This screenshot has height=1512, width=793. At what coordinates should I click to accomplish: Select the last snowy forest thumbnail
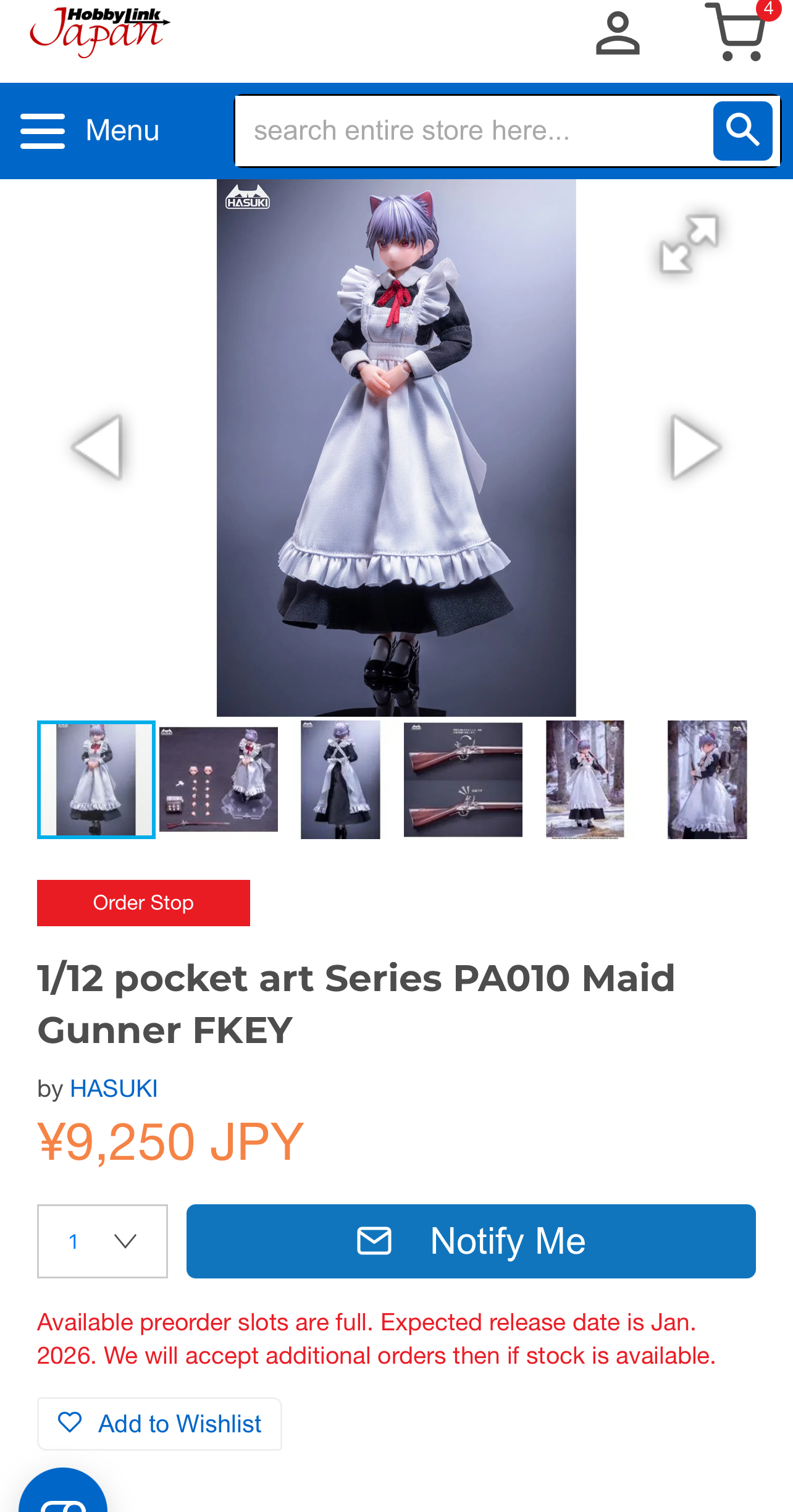(707, 779)
